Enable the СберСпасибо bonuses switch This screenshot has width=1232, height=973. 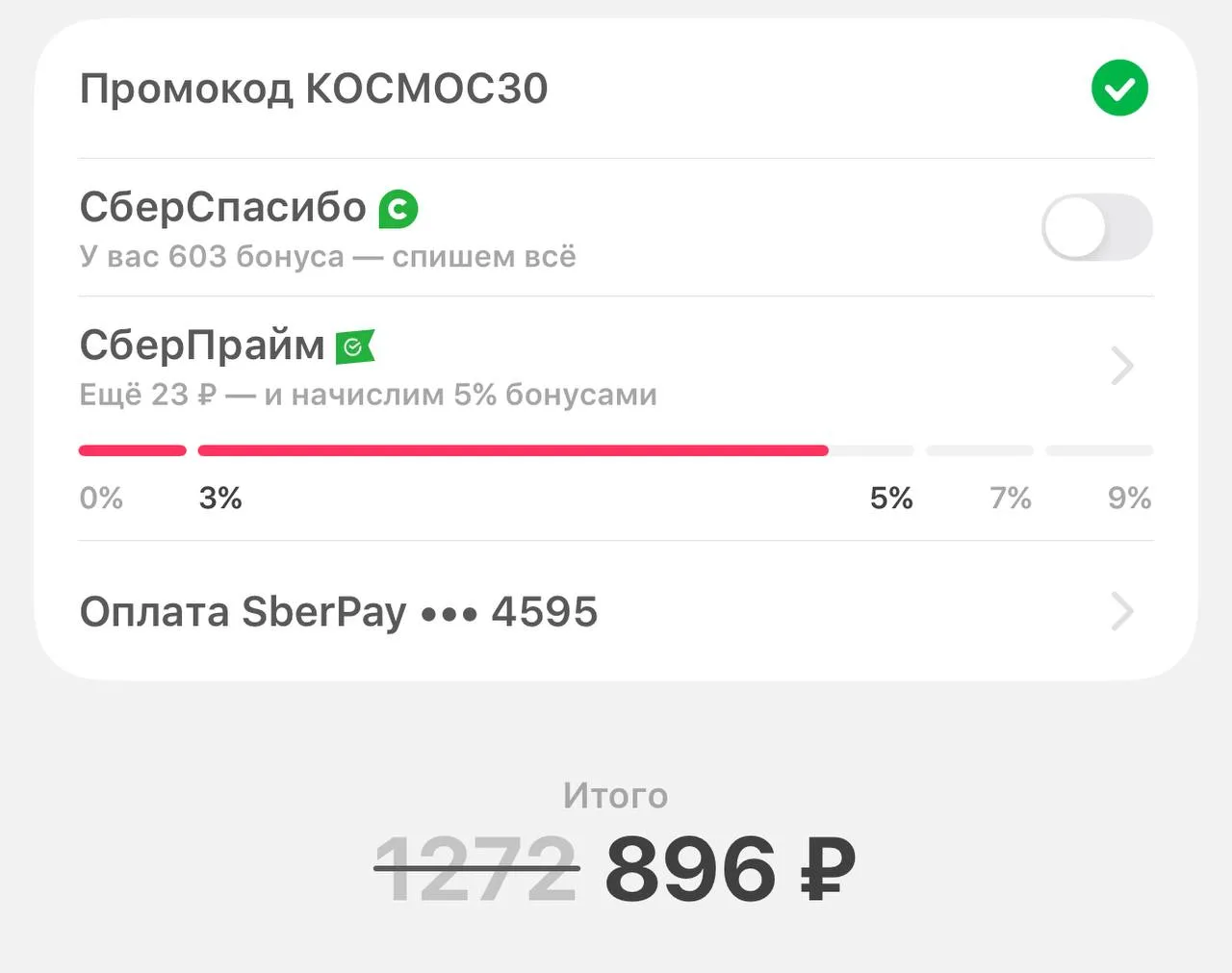click(x=1096, y=228)
